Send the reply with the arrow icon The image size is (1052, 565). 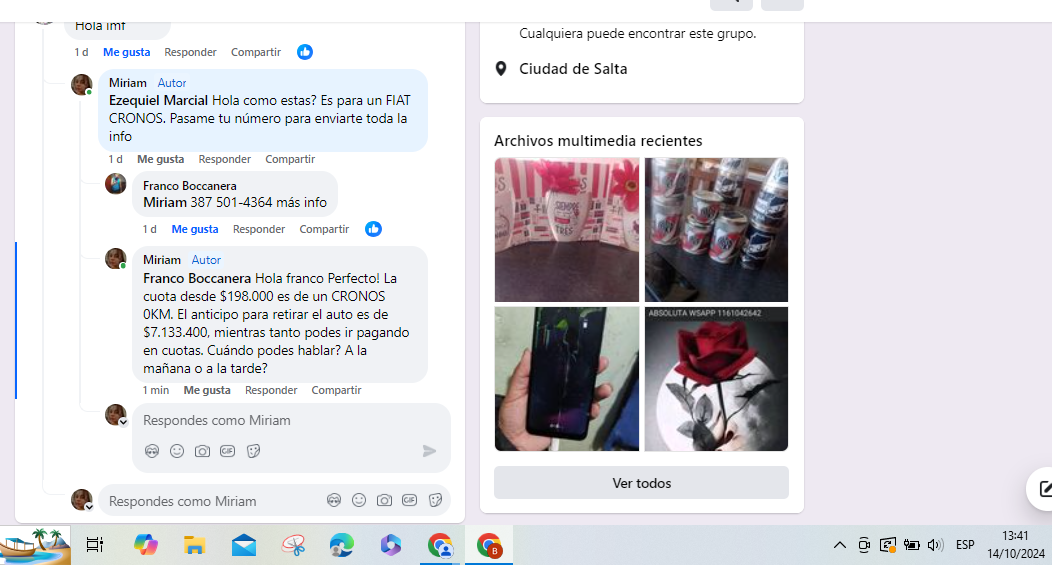pos(429,451)
